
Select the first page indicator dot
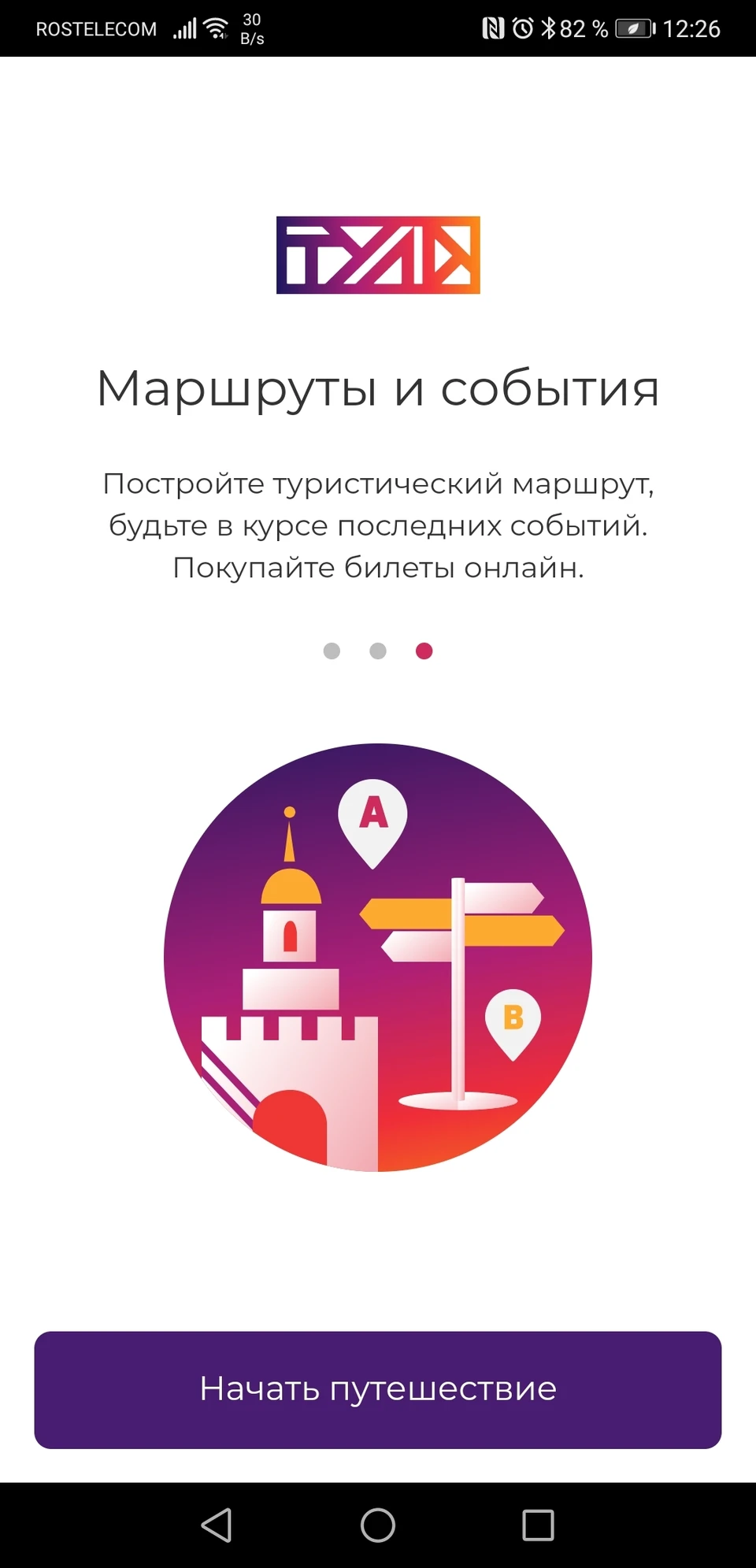[x=332, y=651]
